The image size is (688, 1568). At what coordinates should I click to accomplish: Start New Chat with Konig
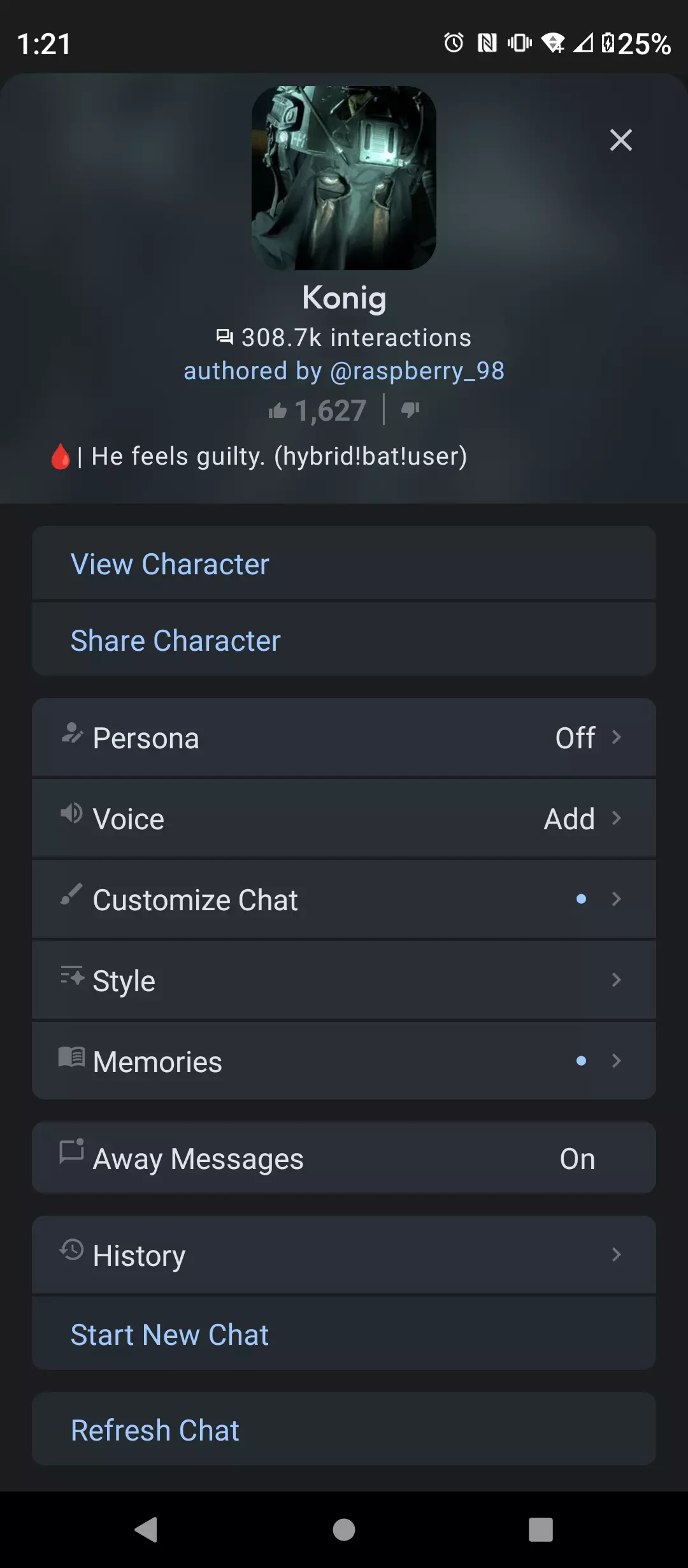click(344, 1335)
